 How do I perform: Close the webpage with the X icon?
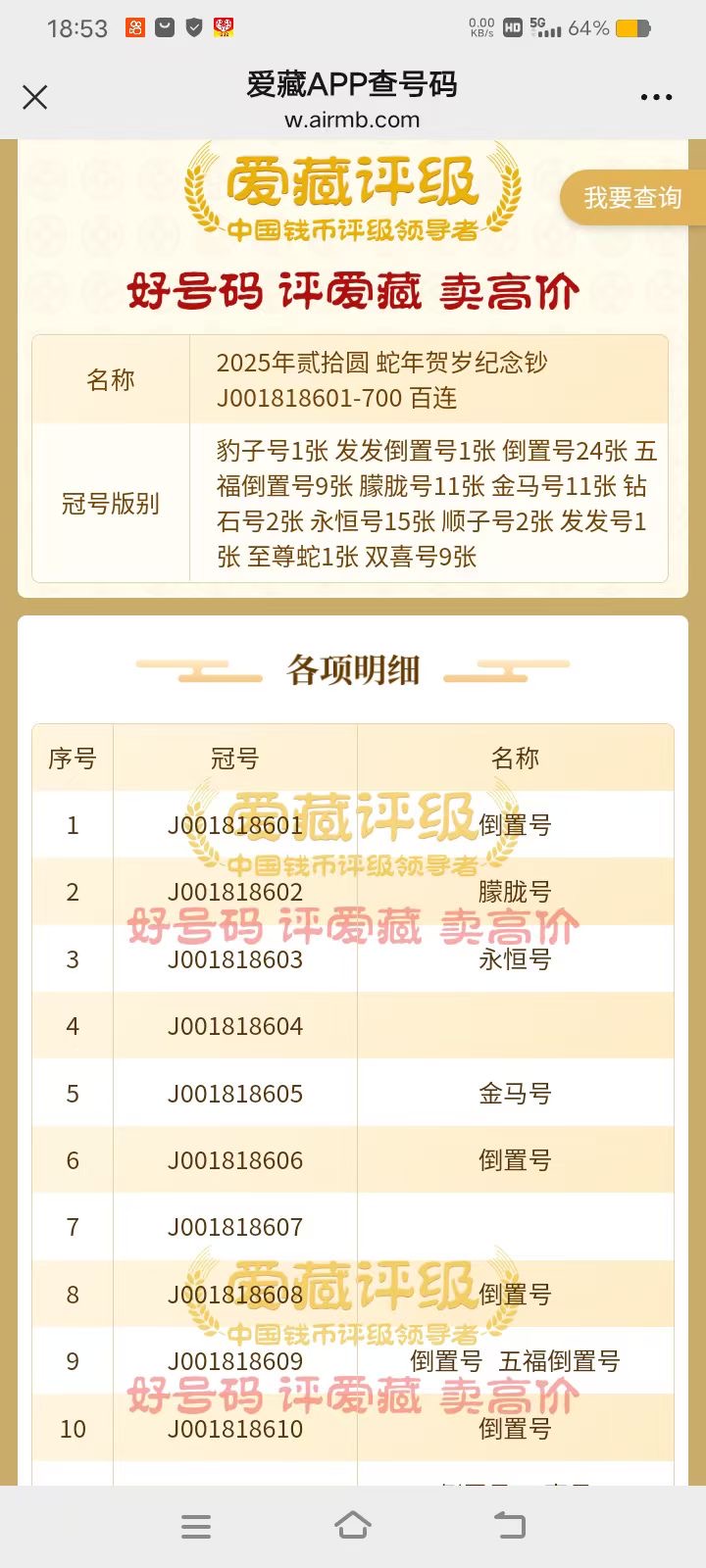click(x=35, y=97)
